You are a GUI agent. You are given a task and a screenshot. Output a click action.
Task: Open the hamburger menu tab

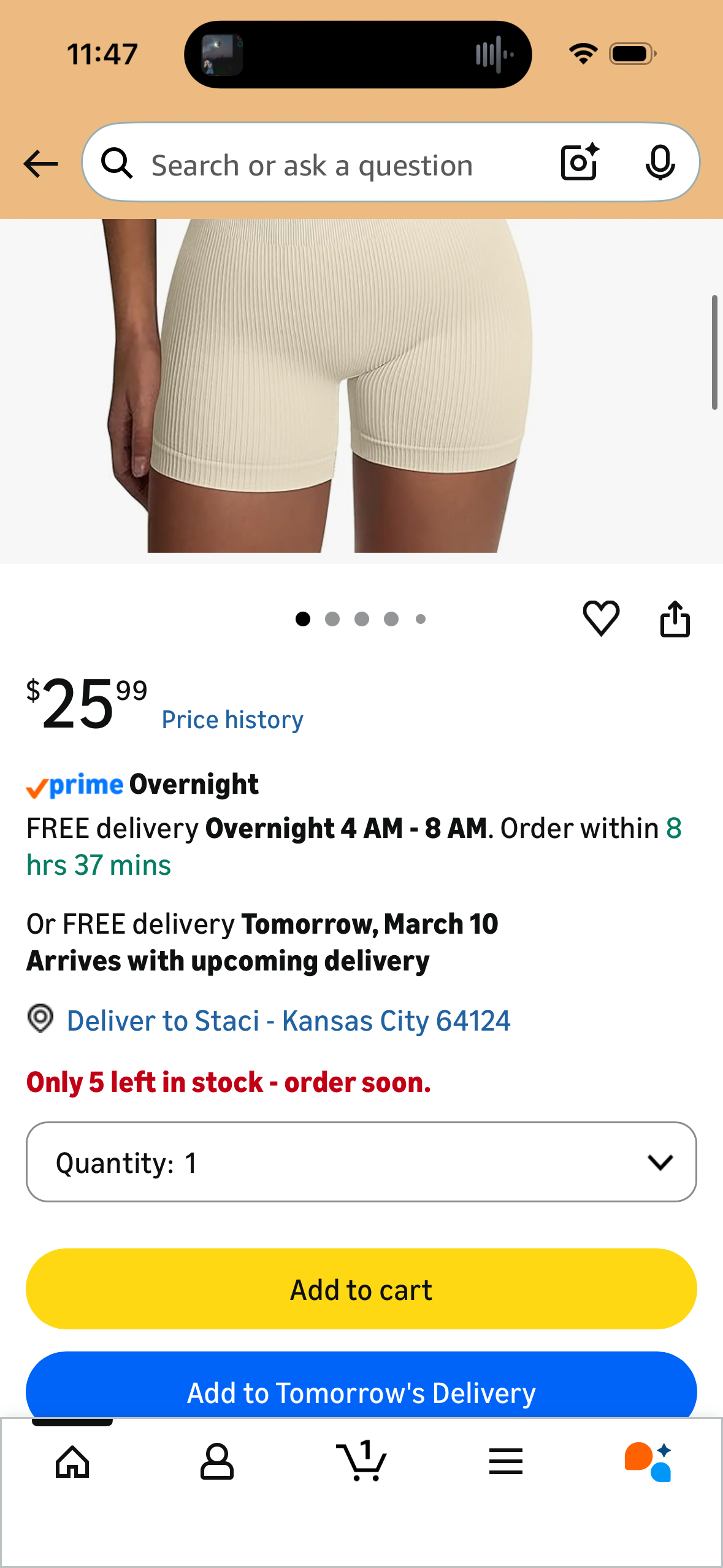(506, 1461)
